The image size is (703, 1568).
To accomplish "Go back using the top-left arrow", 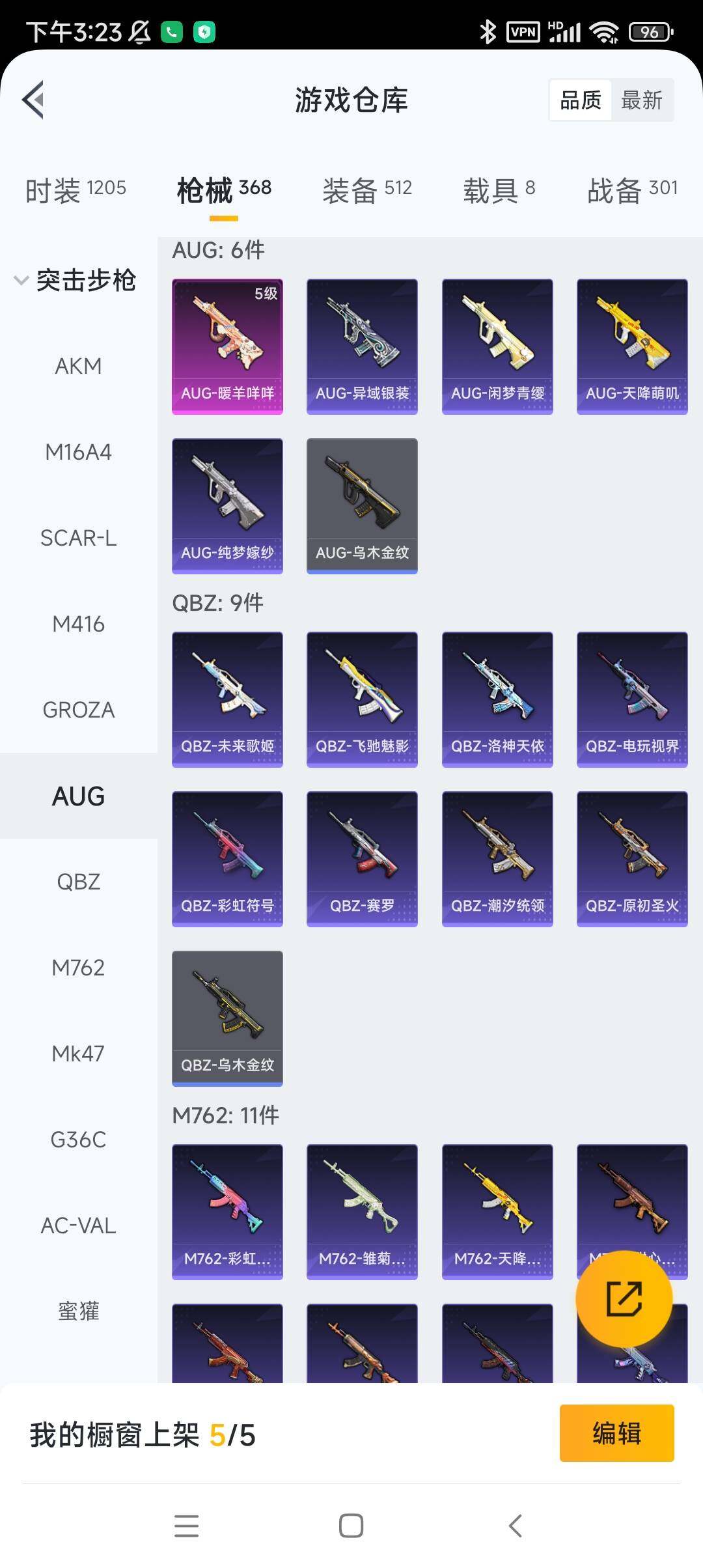I will (34, 100).
